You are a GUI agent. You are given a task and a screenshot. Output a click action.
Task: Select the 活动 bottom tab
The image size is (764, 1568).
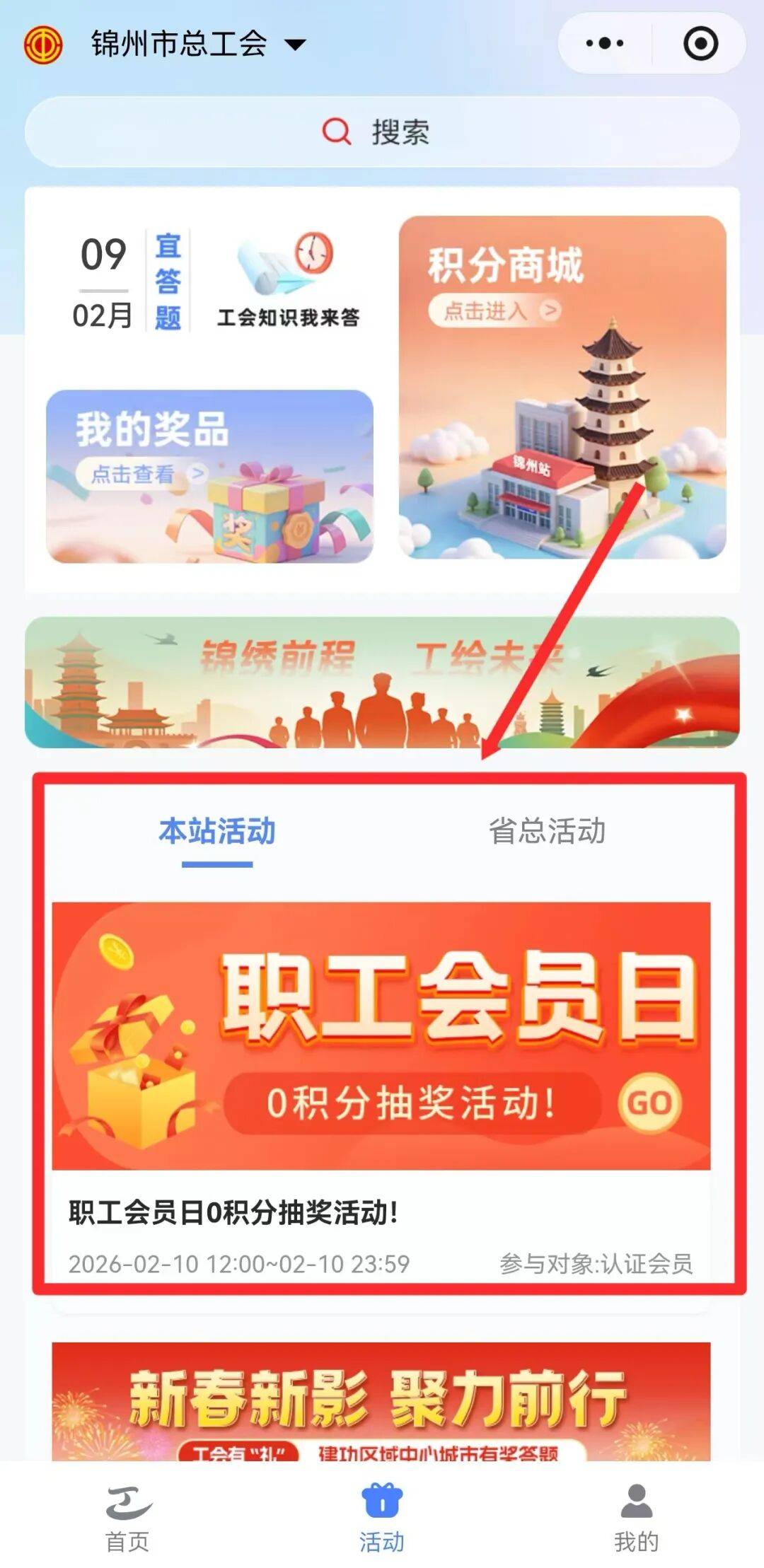tap(382, 1519)
